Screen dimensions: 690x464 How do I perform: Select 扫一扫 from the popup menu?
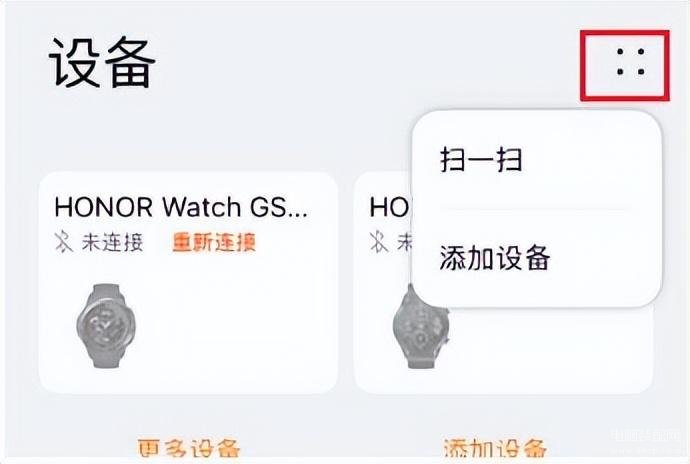(481, 160)
